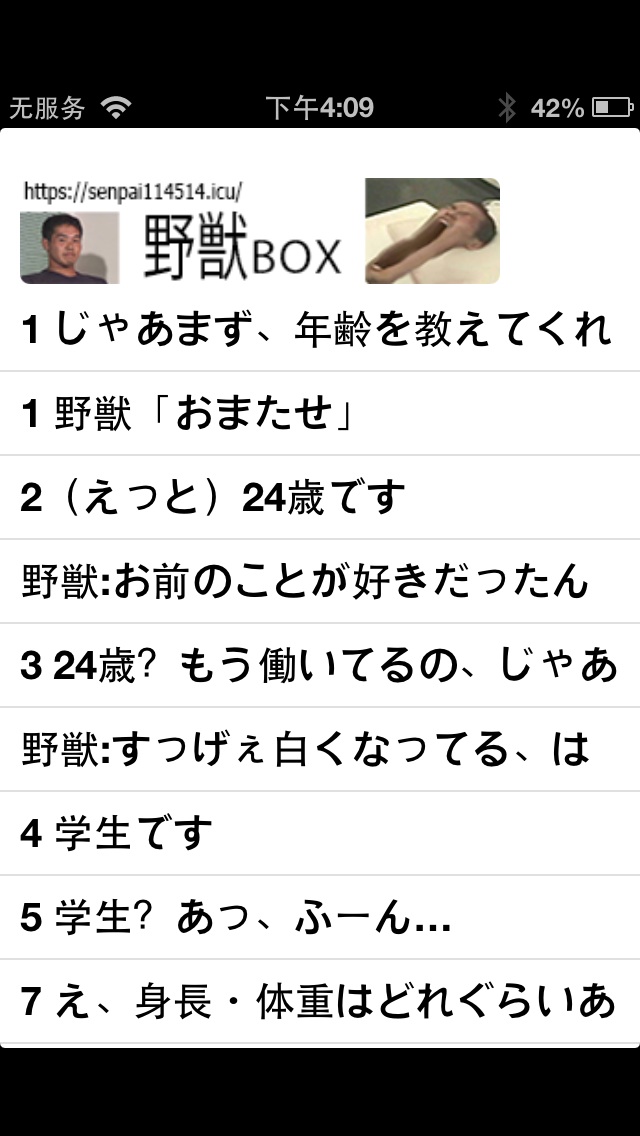Image resolution: width=640 pixels, height=1136 pixels.
Task: Select the row 5 学生? あっ、ふーん…
Action: [320, 917]
